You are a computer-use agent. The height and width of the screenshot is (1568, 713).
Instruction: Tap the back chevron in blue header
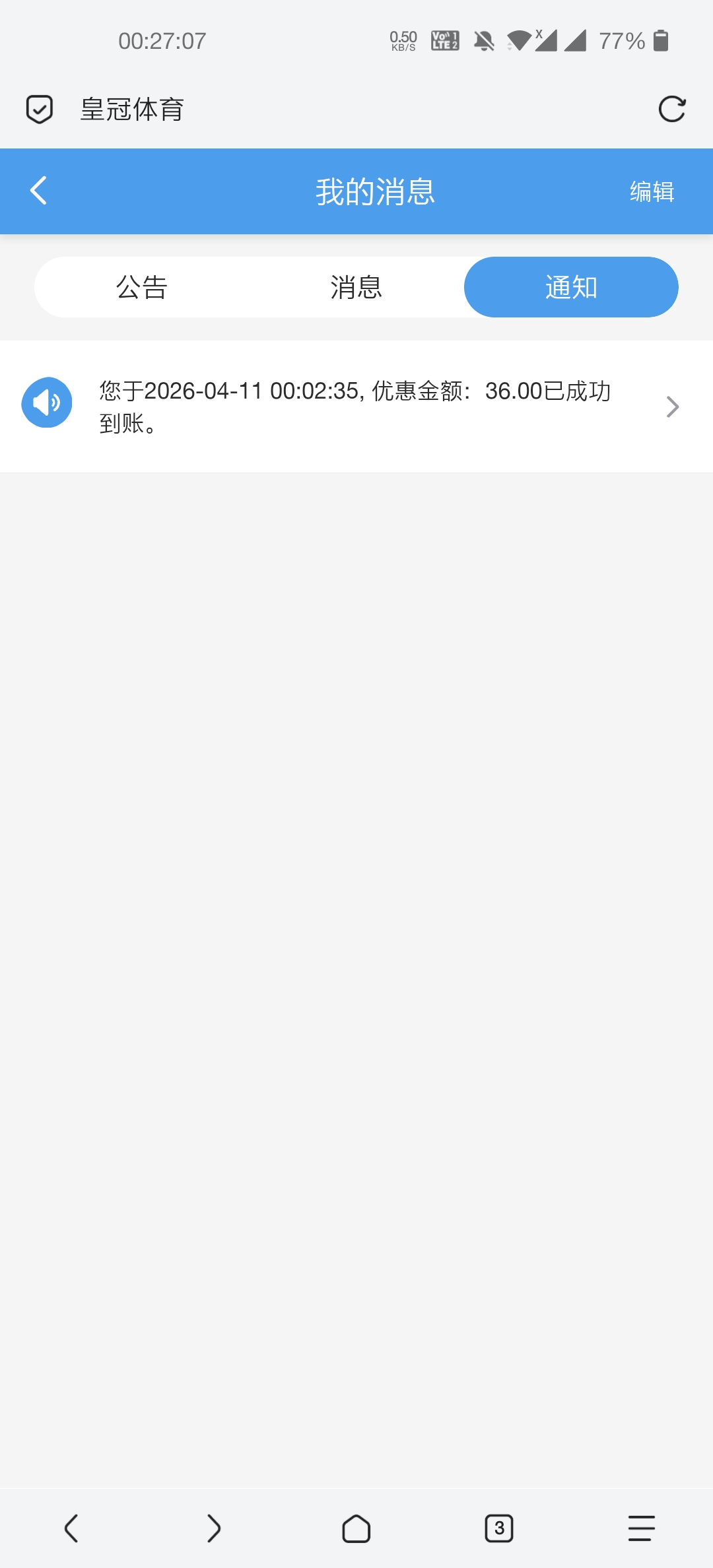pyautogui.click(x=38, y=191)
